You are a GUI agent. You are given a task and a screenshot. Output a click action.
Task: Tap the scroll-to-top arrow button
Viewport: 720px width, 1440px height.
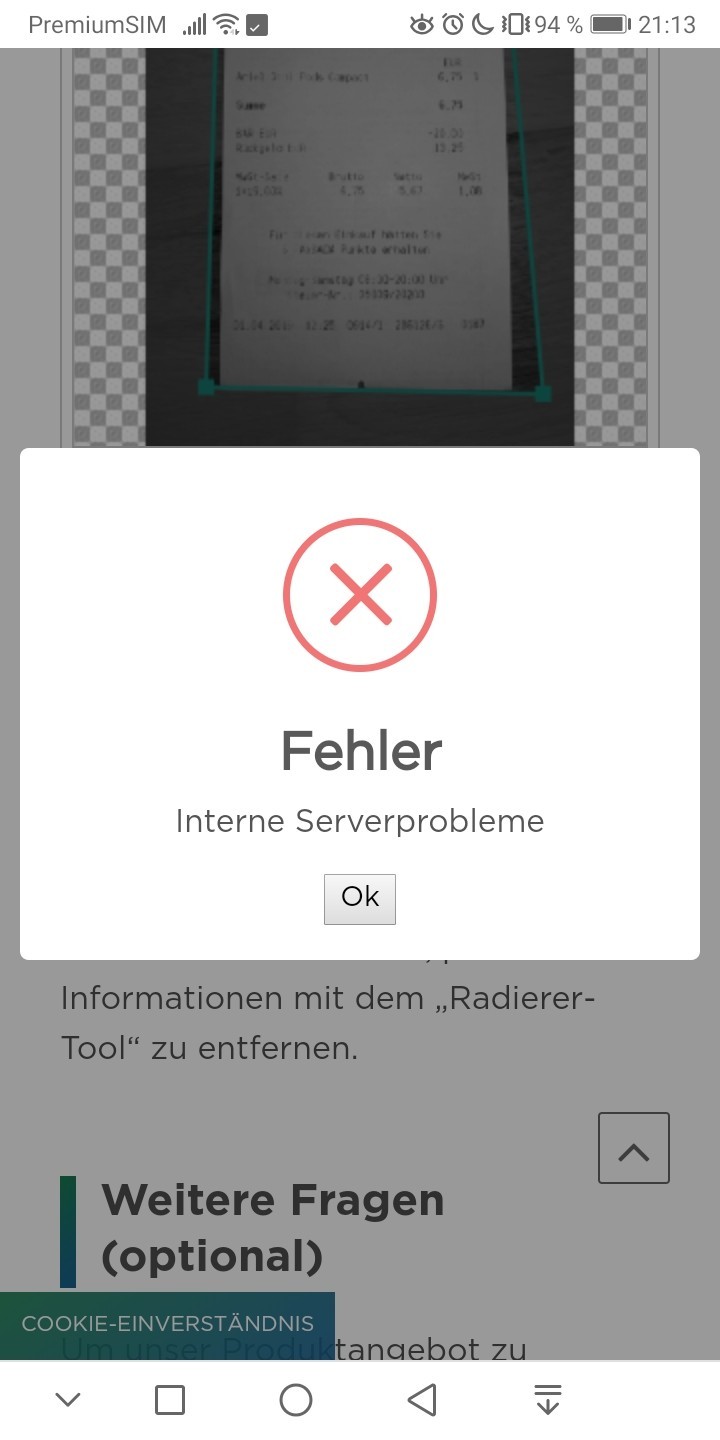coord(634,1148)
